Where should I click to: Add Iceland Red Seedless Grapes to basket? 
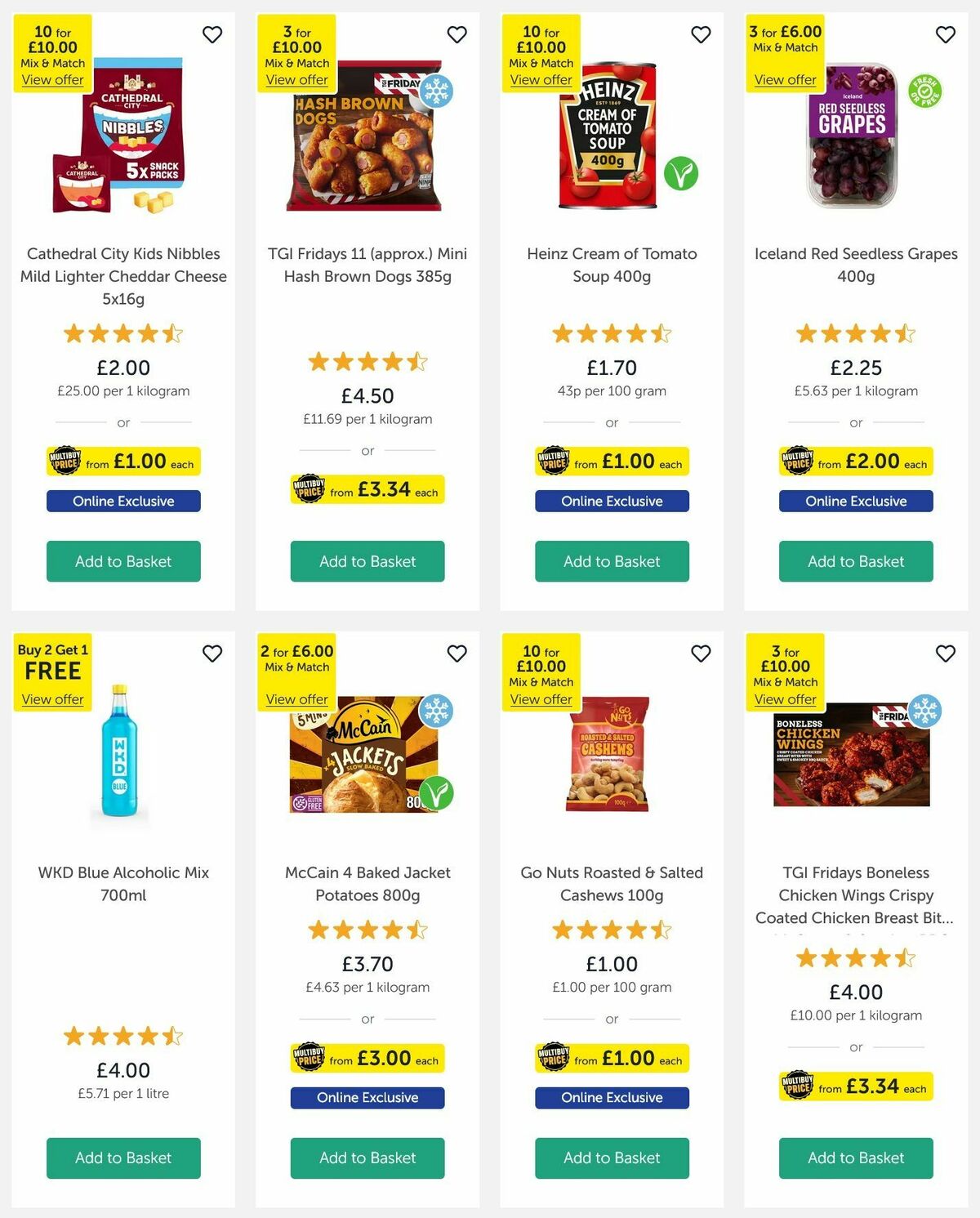click(855, 561)
